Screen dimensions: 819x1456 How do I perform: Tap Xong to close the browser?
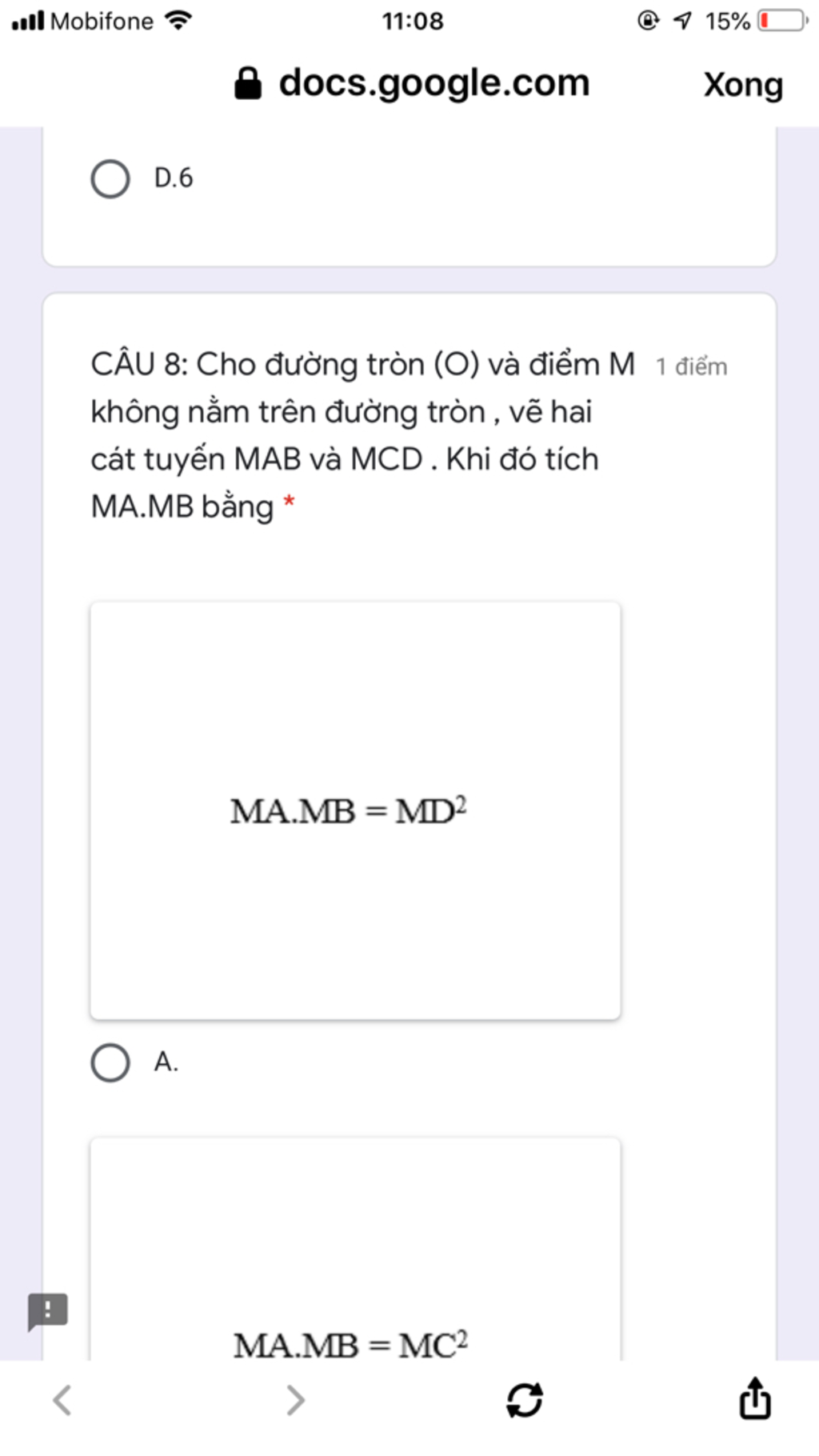coord(742,85)
